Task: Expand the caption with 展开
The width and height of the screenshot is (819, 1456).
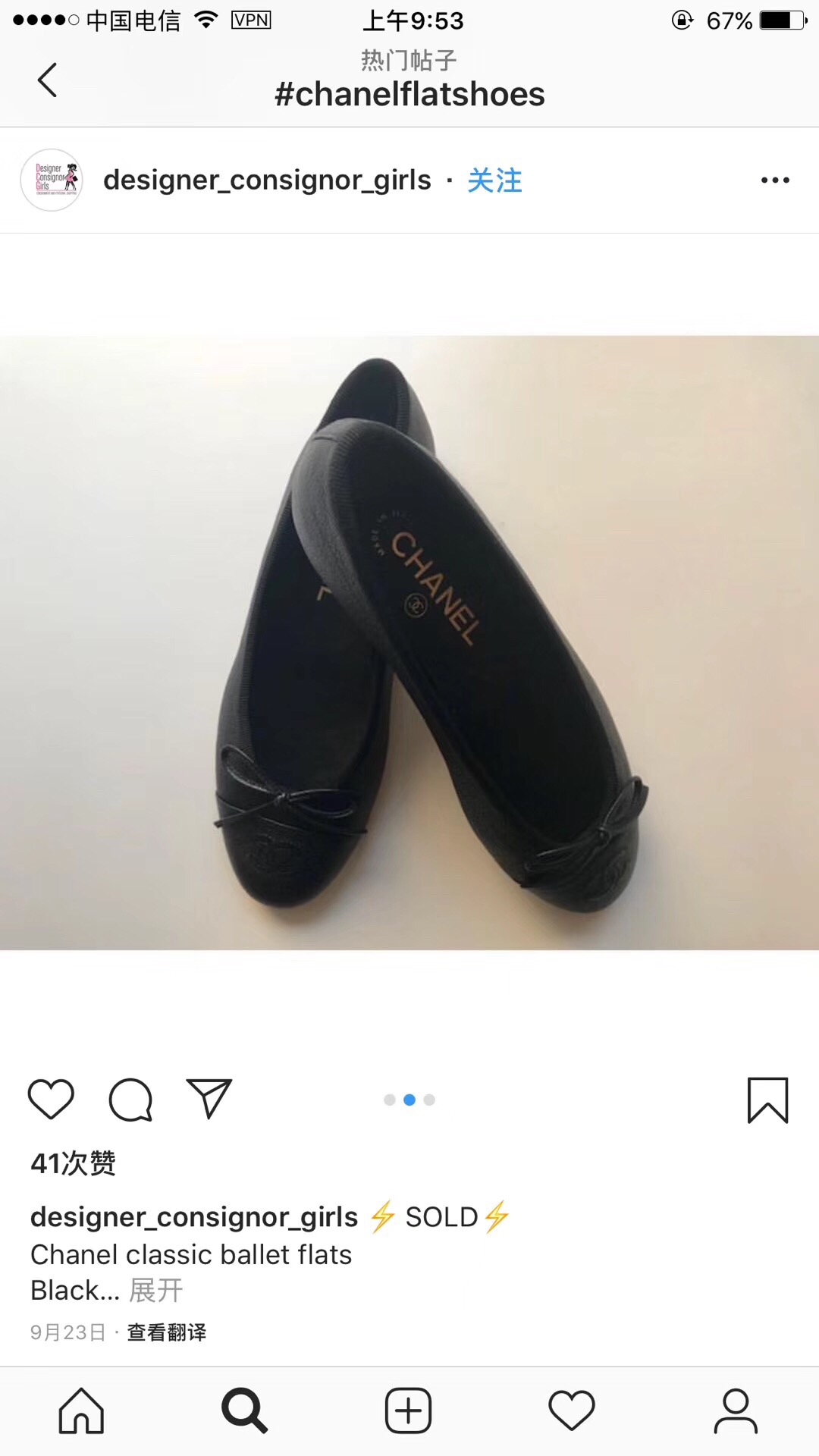Action: (156, 1290)
